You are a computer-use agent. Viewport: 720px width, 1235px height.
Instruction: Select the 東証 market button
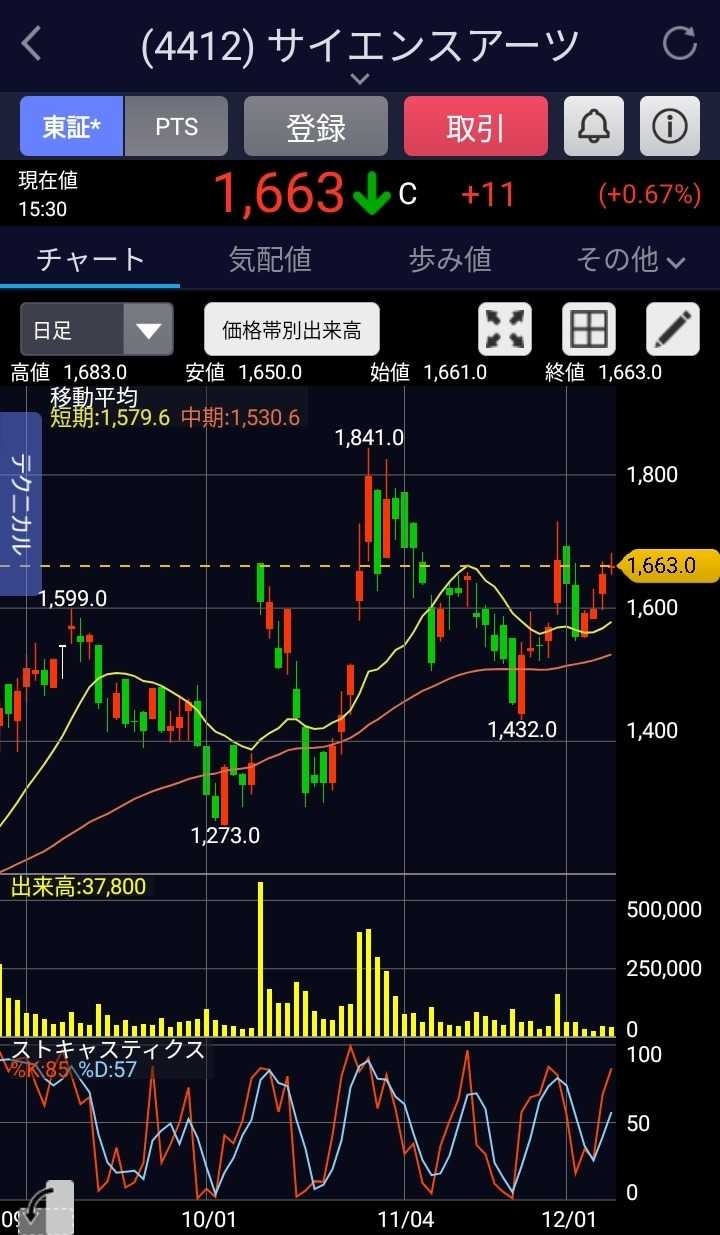[x=72, y=127]
